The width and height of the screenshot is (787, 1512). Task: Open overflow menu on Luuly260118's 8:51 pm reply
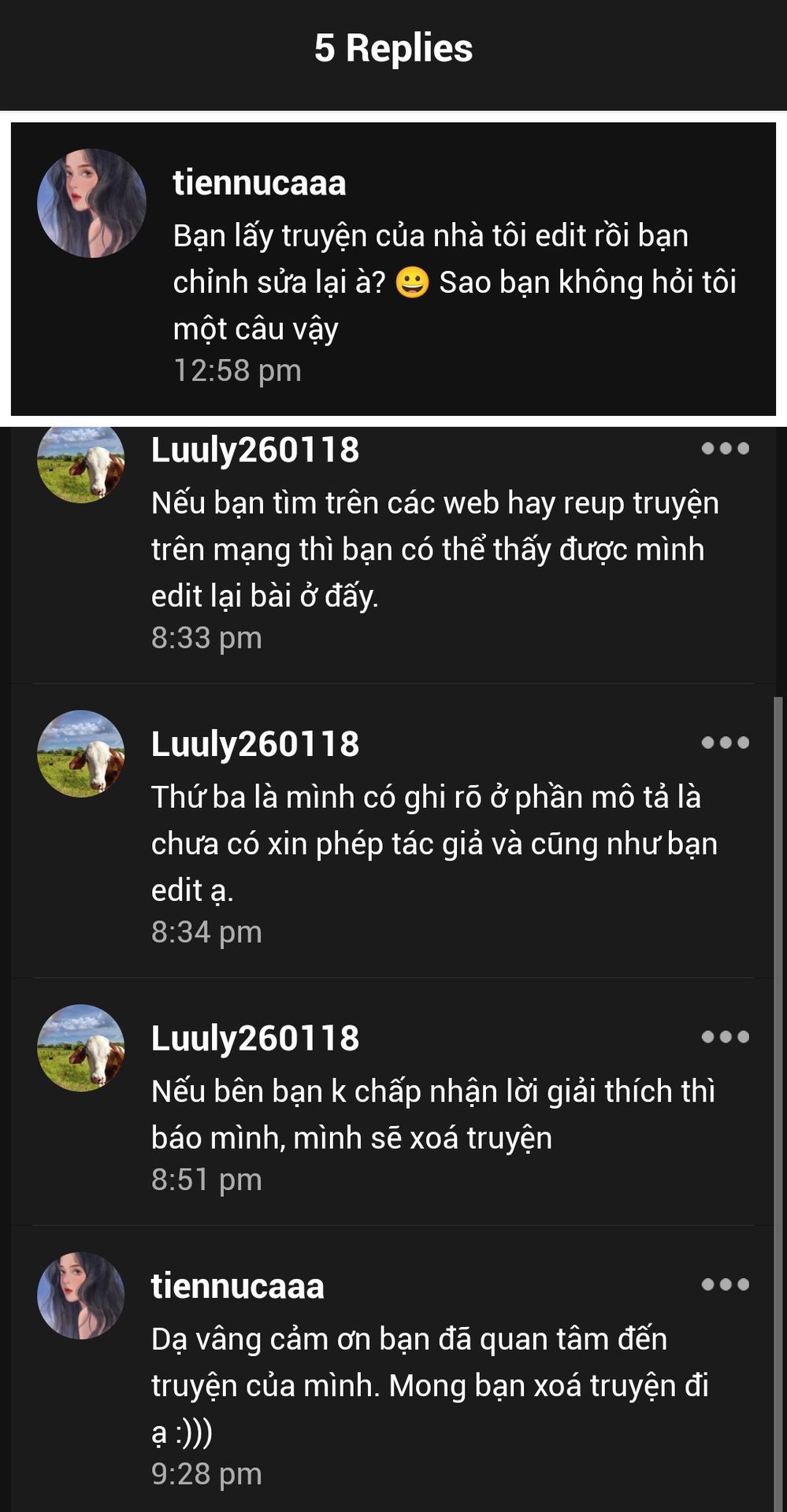[725, 1037]
